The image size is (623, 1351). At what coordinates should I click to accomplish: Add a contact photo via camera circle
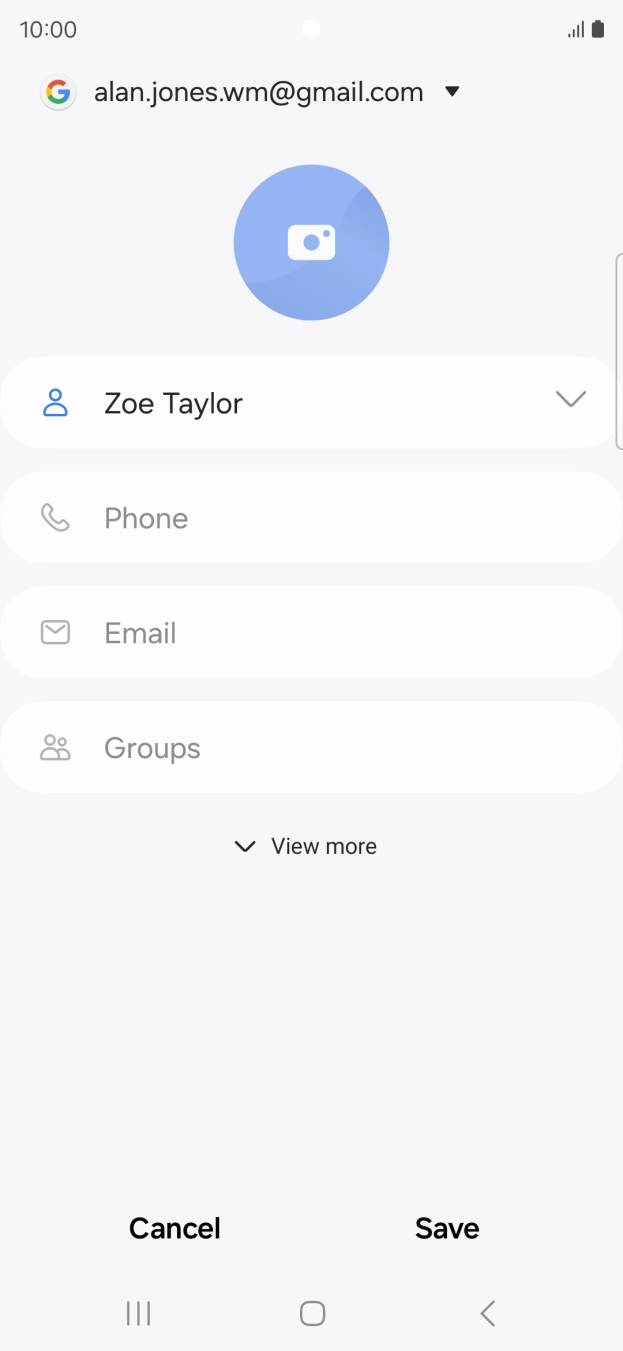(311, 243)
